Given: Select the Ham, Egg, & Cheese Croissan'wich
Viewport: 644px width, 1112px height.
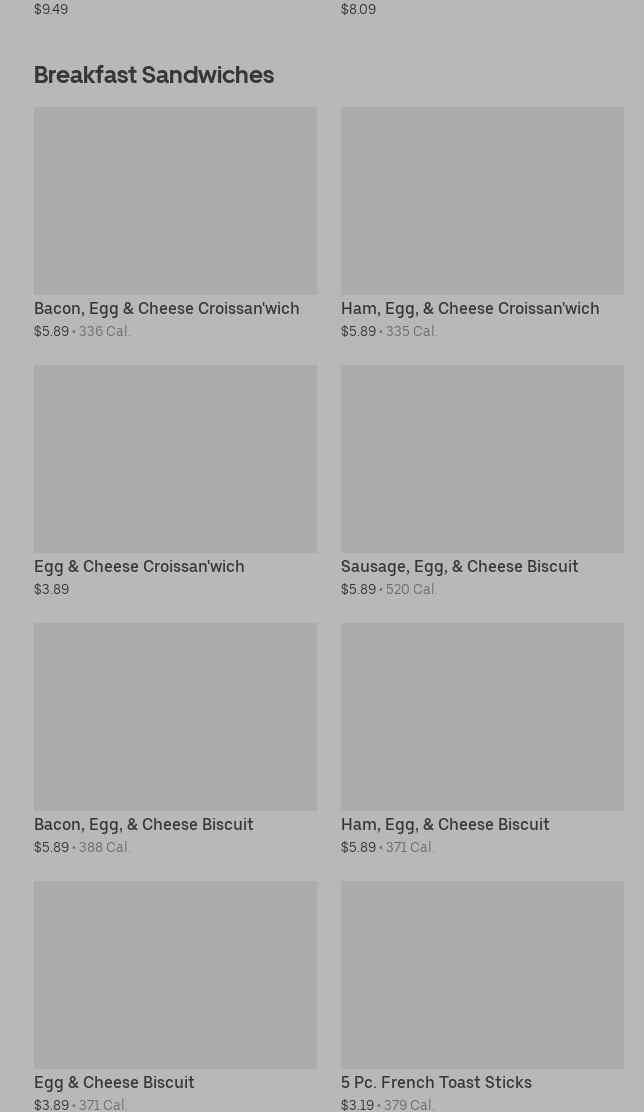Looking at the screenshot, I should (x=482, y=223).
